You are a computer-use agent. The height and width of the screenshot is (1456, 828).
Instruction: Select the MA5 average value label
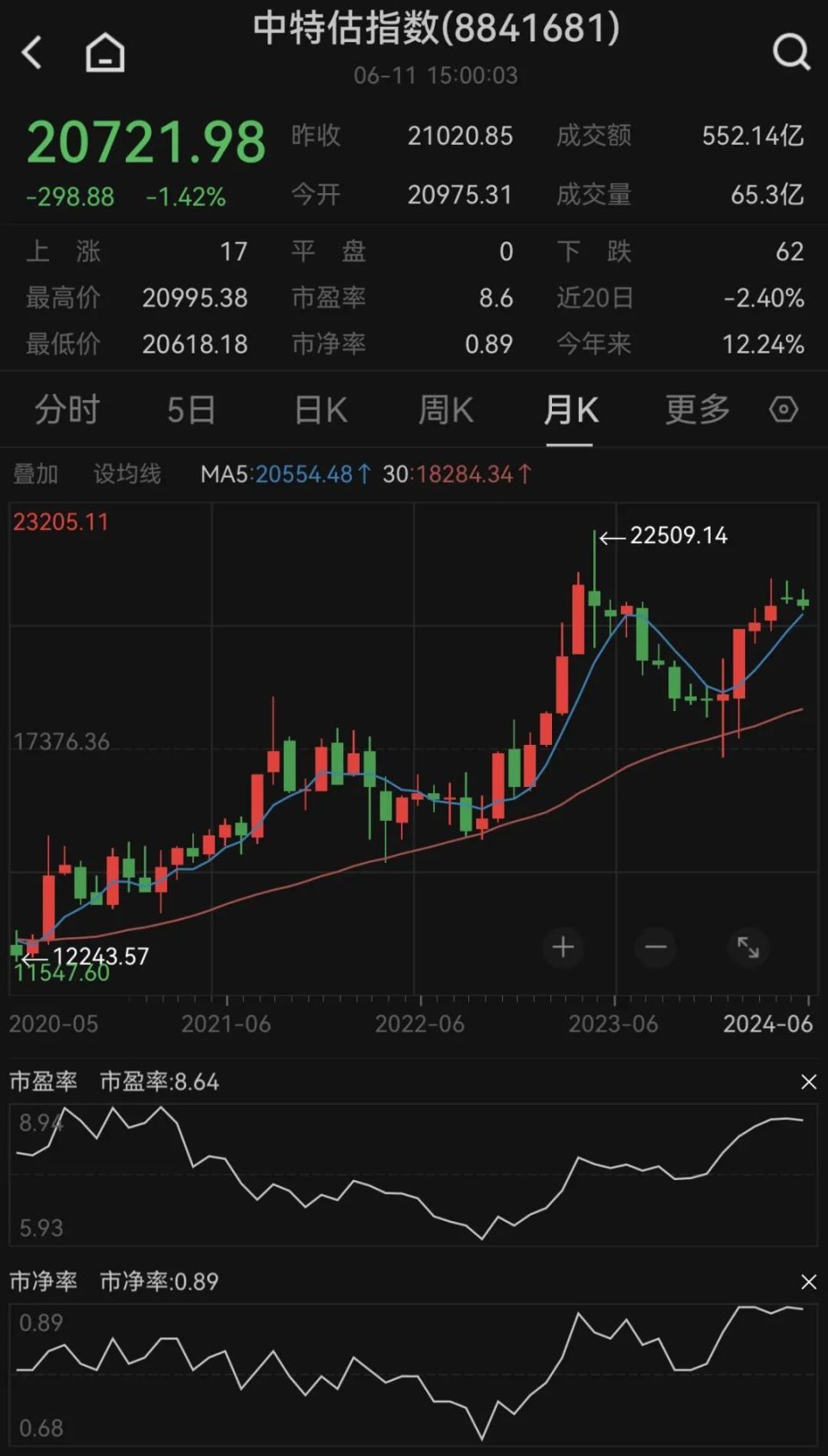point(285,474)
